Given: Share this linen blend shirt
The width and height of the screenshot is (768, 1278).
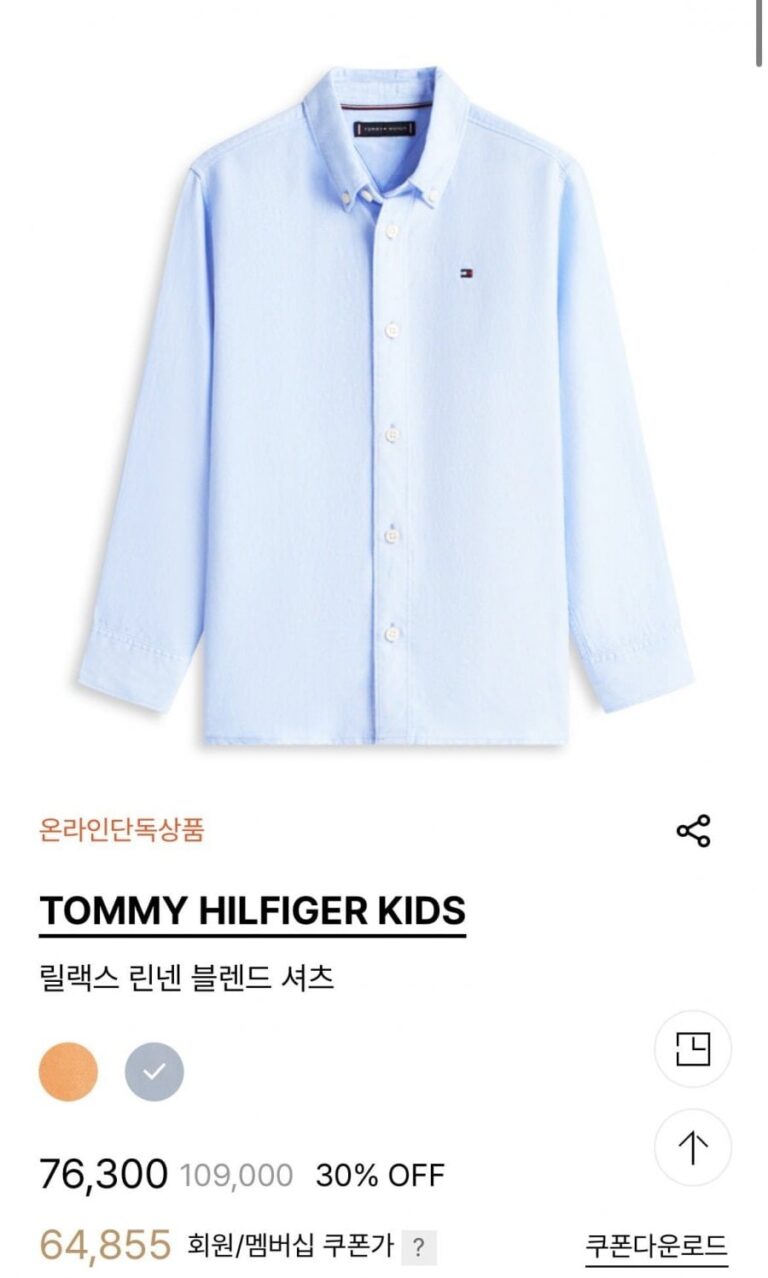Looking at the screenshot, I should click(x=693, y=831).
